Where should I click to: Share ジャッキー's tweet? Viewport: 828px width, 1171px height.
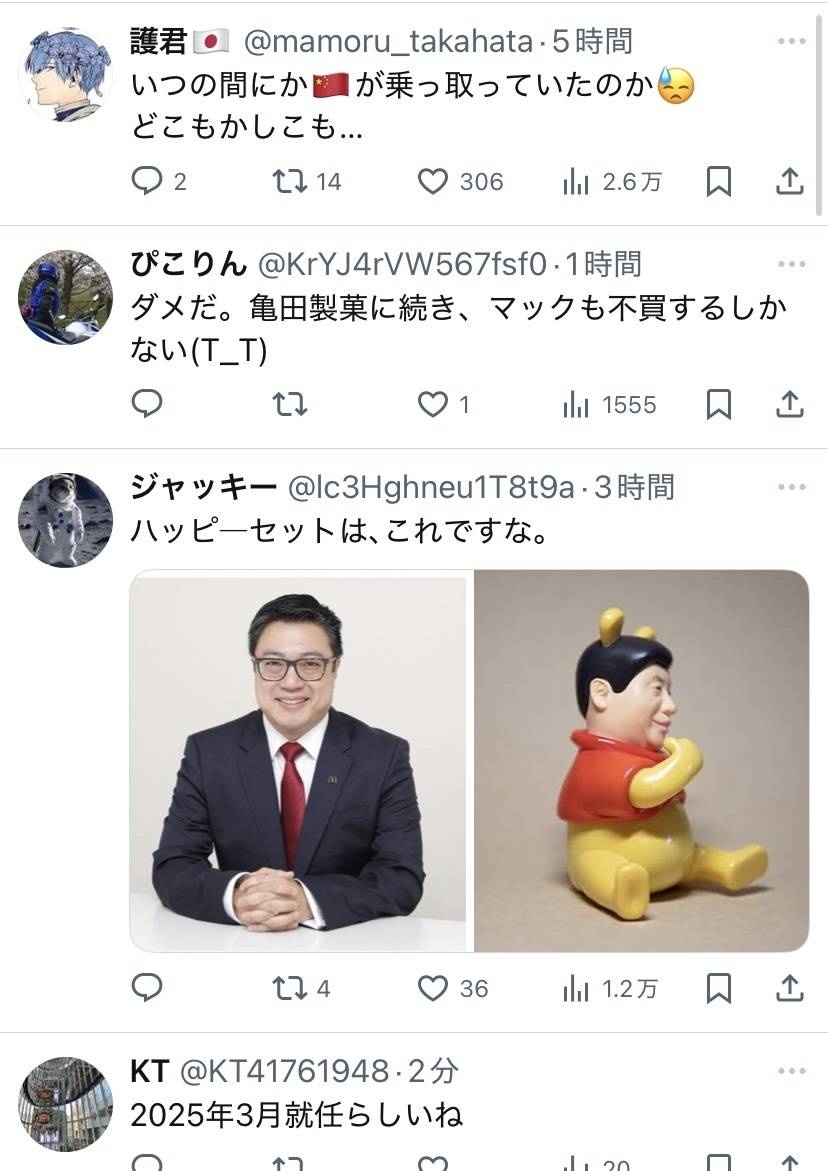(789, 988)
